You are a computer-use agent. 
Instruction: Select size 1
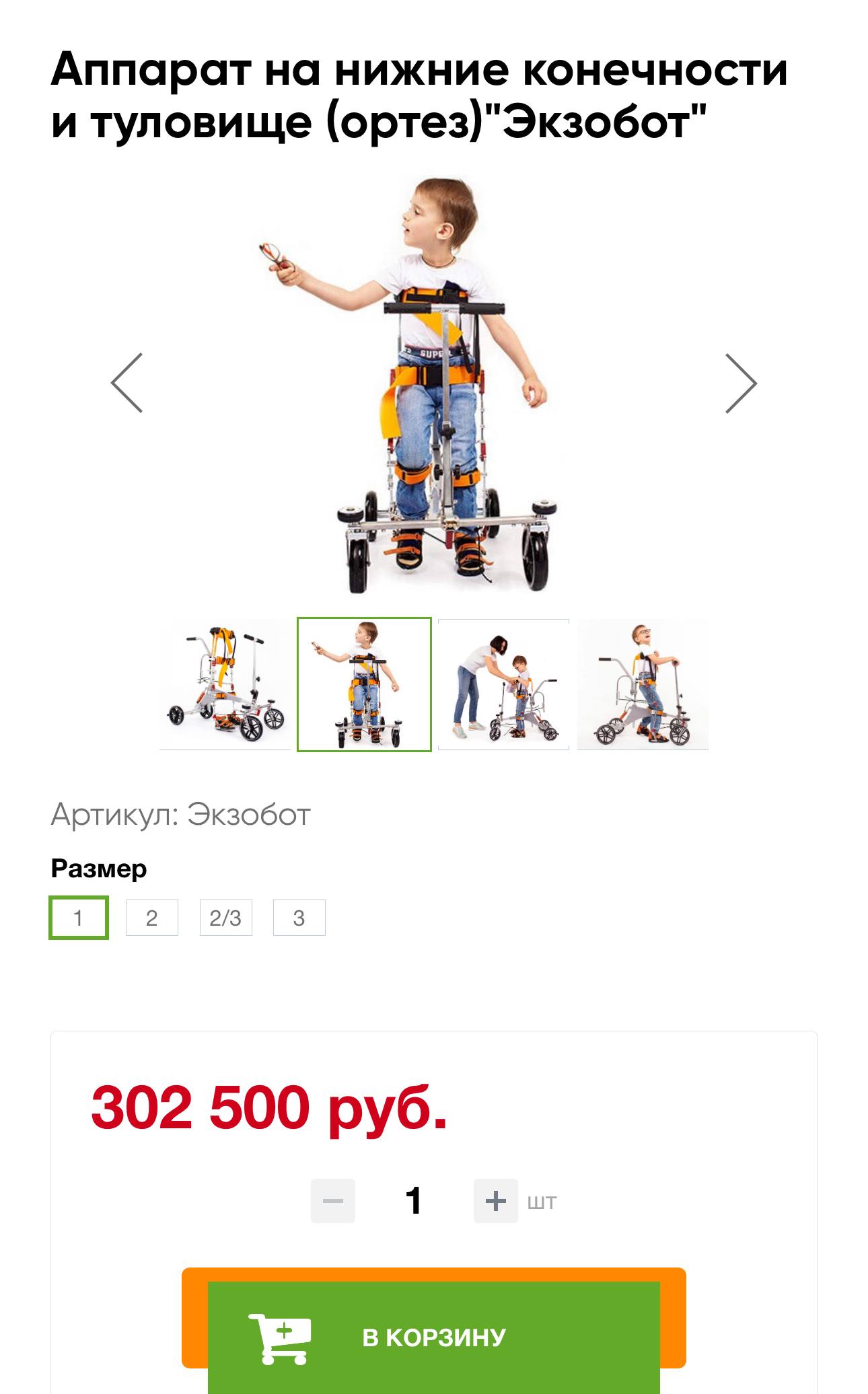[79, 918]
